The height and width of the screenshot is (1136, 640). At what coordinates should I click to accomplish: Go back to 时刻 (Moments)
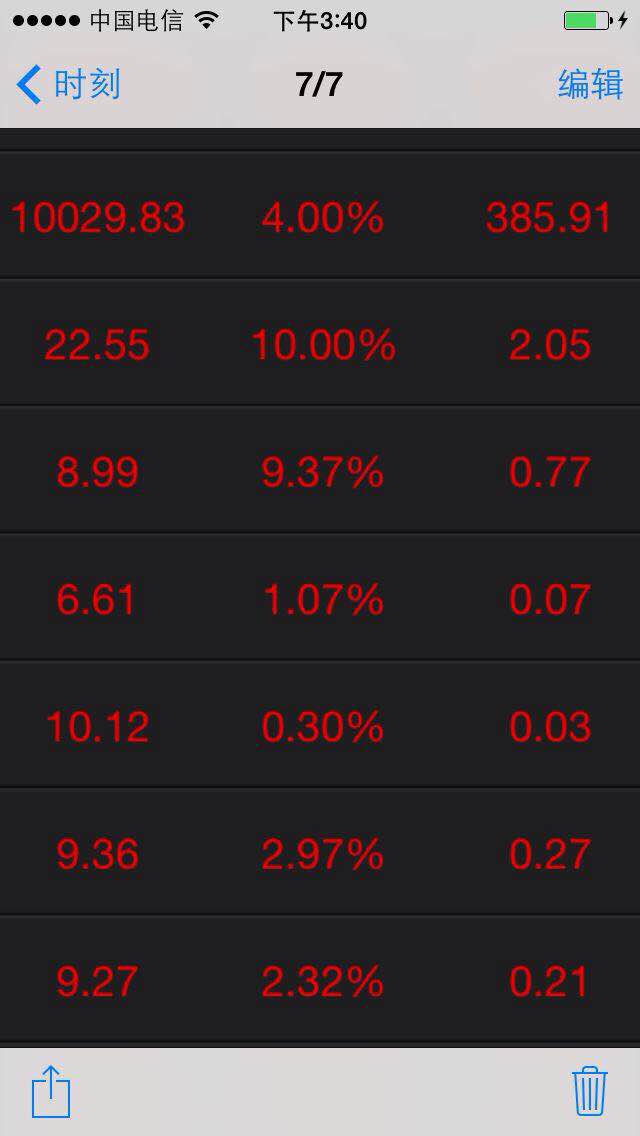click(x=67, y=85)
